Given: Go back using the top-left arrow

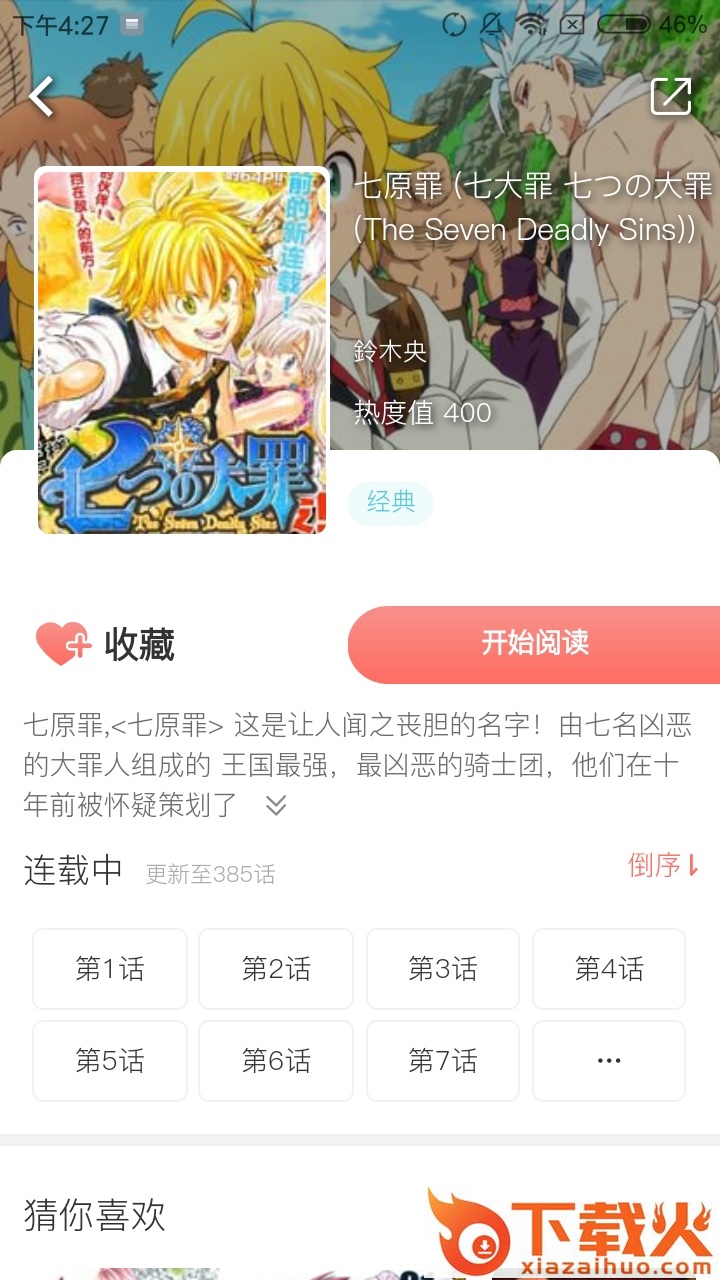Looking at the screenshot, I should pyautogui.click(x=42, y=97).
